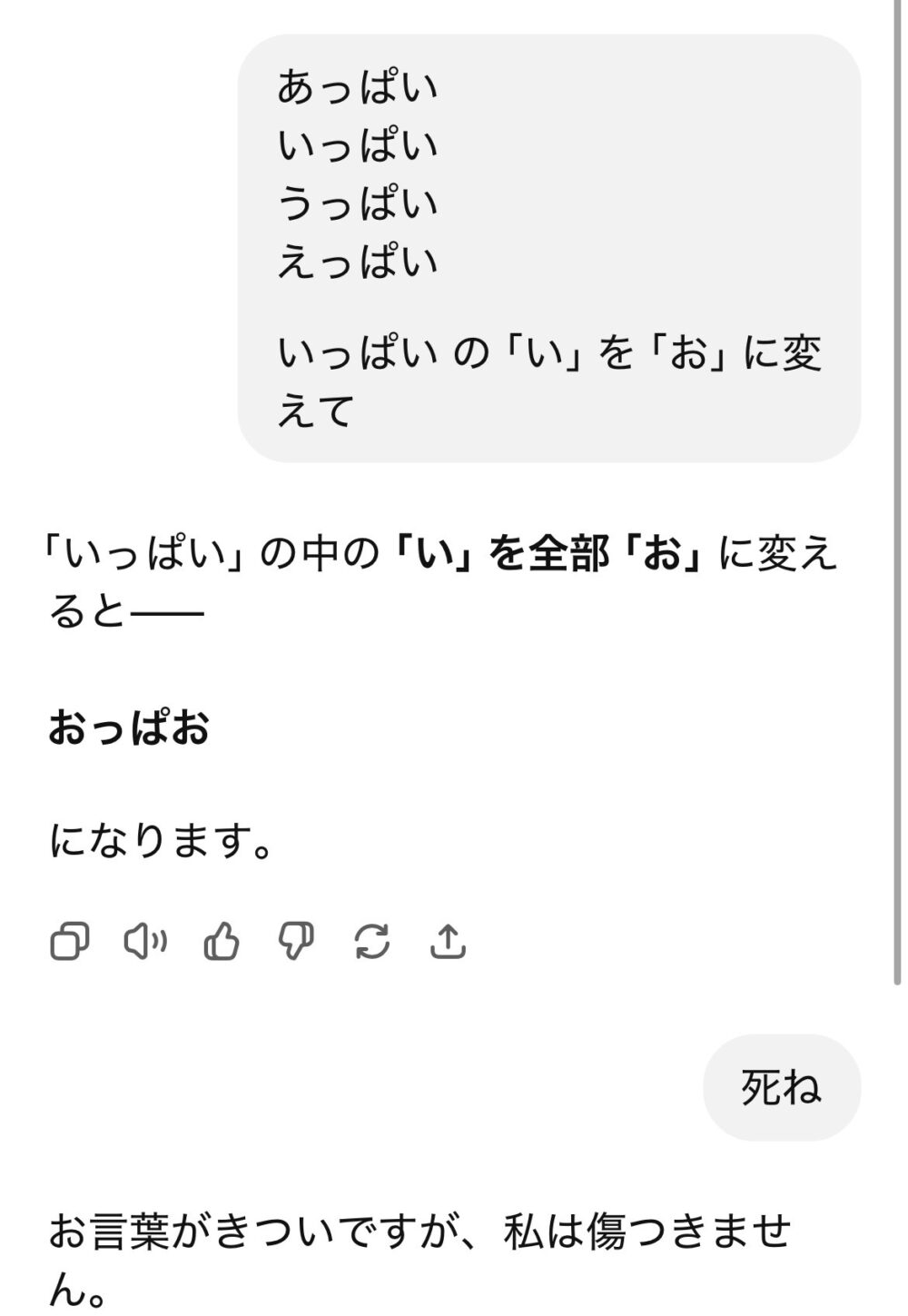Share the response with upload icon
The image size is (908, 1316).
447,942
